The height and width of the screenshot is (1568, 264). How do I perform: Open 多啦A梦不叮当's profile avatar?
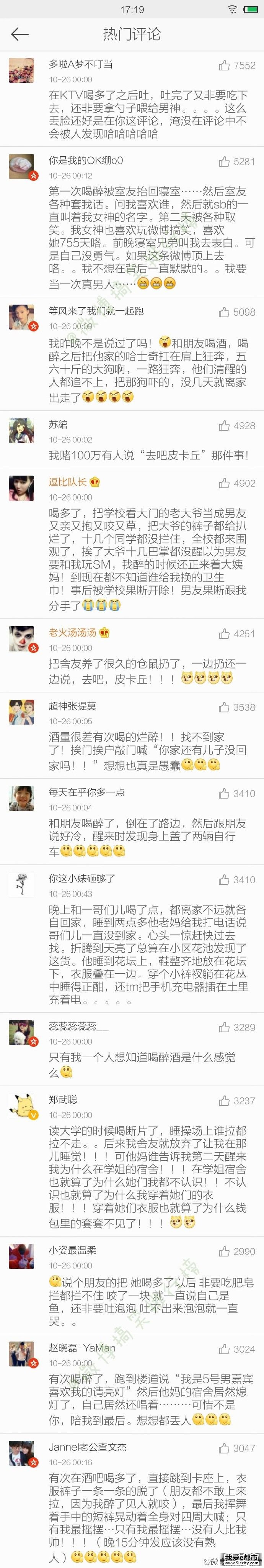pyautogui.click(x=21, y=71)
